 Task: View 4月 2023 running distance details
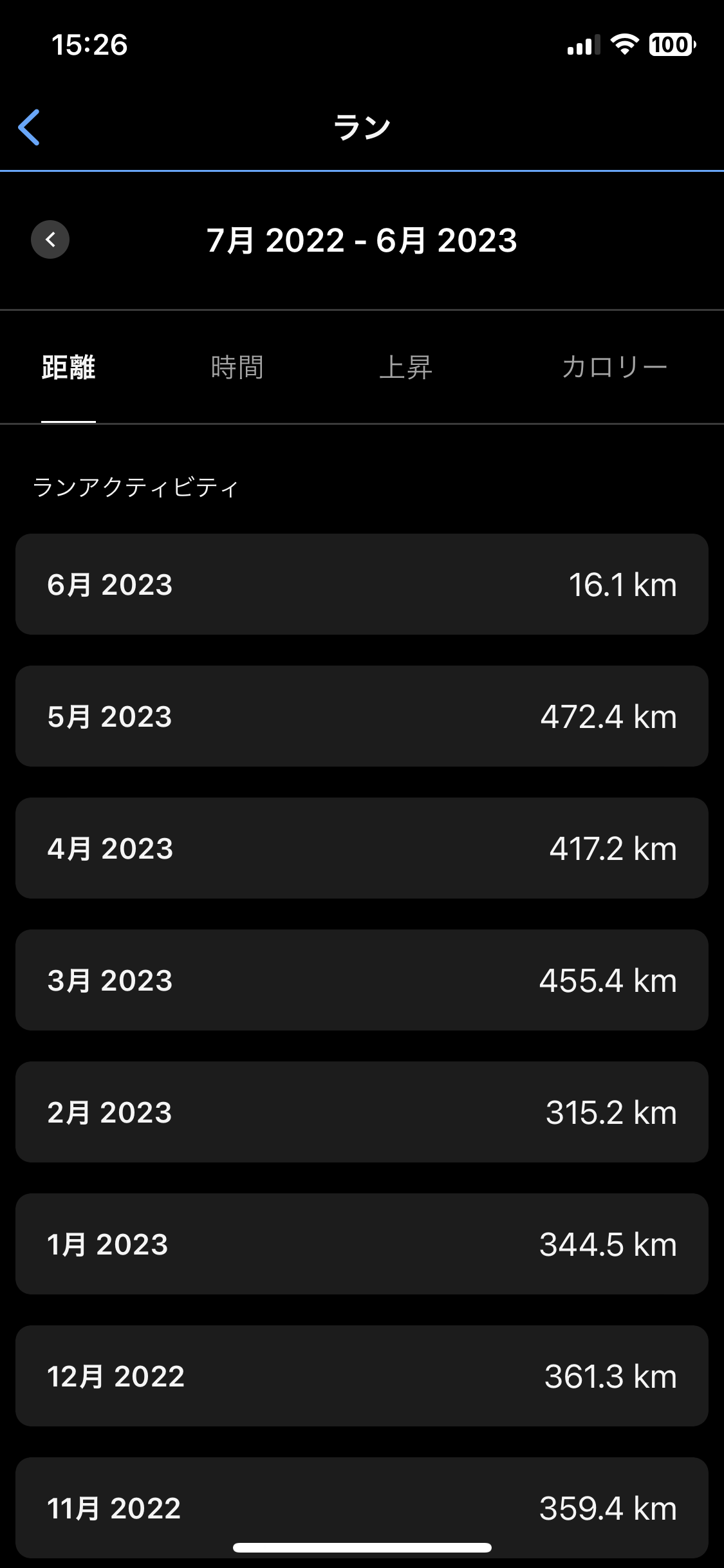pyautogui.click(x=362, y=848)
